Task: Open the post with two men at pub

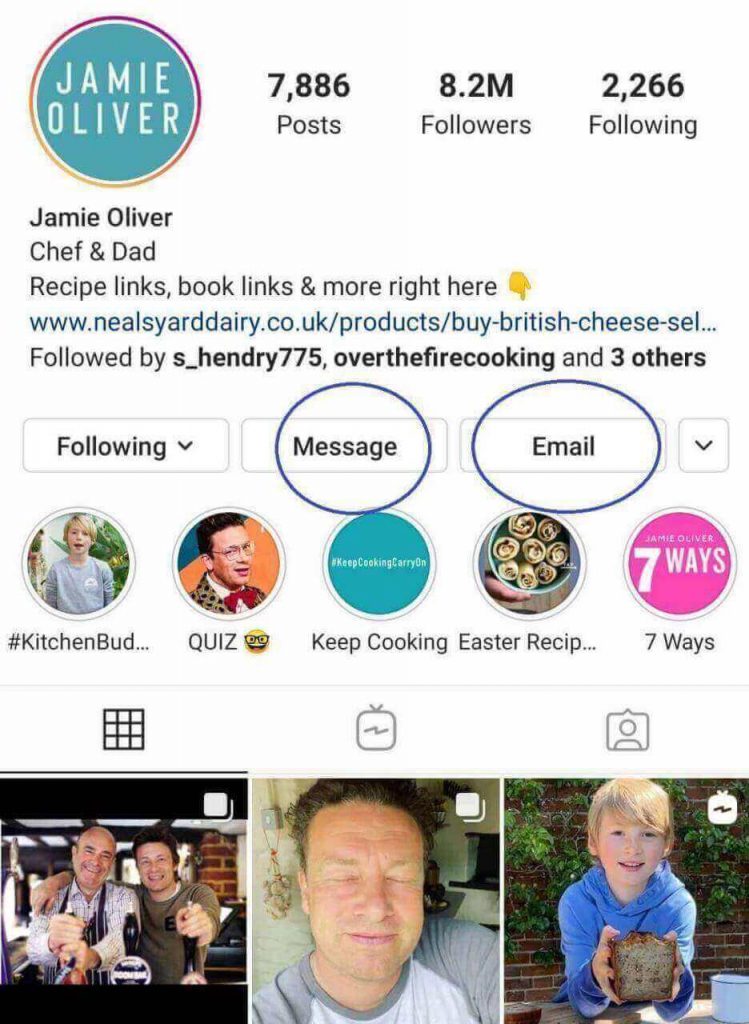Action: (123, 900)
